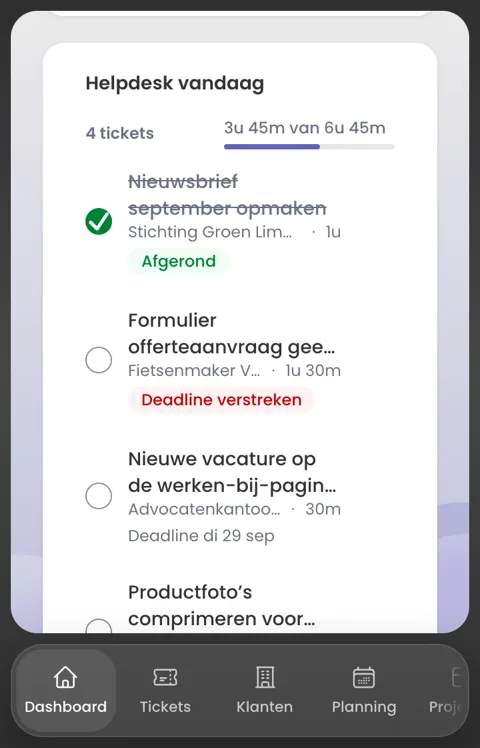The height and width of the screenshot is (748, 480).
Task: Open the Planning tab
Action: tap(364, 690)
